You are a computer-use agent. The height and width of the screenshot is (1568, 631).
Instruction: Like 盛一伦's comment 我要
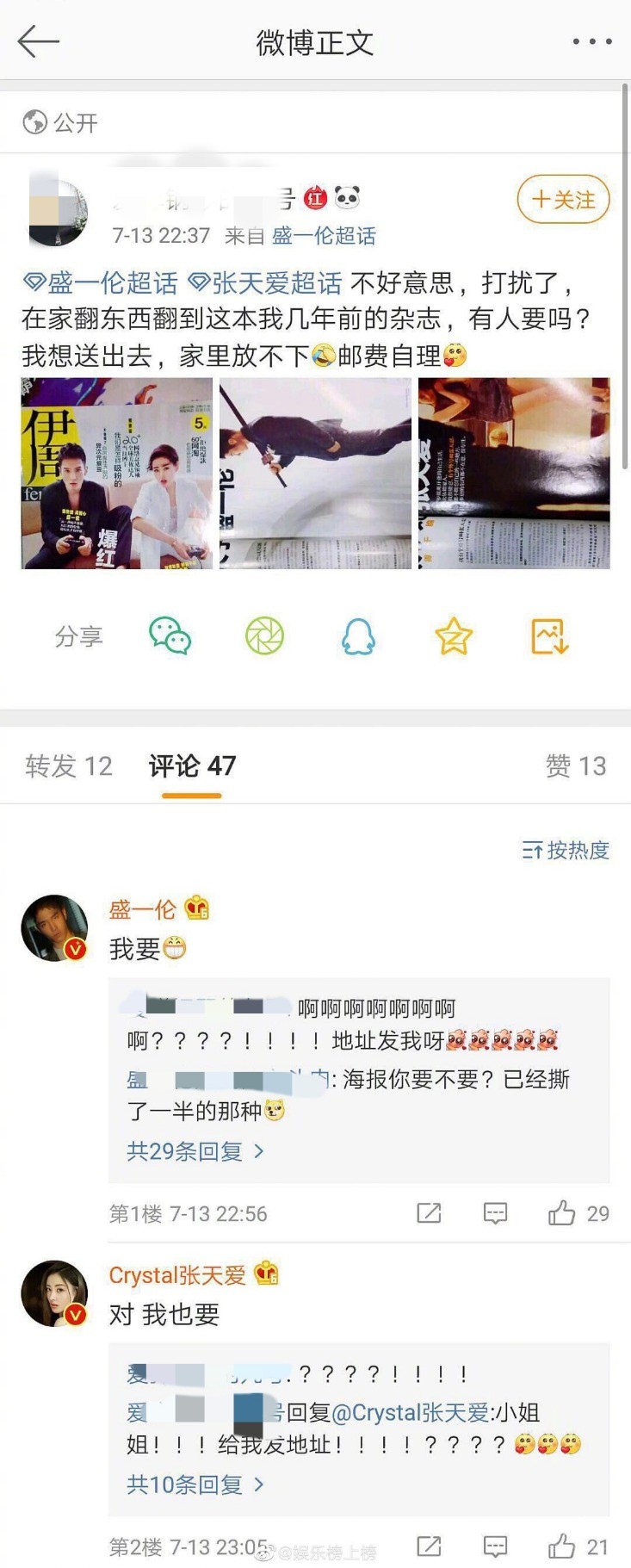[563, 1213]
